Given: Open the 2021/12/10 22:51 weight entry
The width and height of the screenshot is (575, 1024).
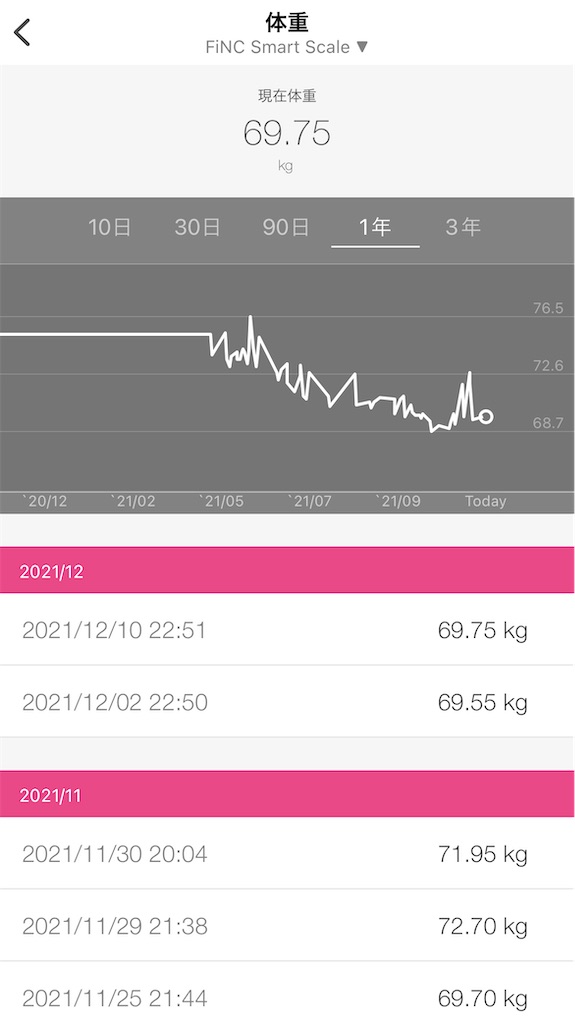Looking at the screenshot, I should tap(288, 630).
